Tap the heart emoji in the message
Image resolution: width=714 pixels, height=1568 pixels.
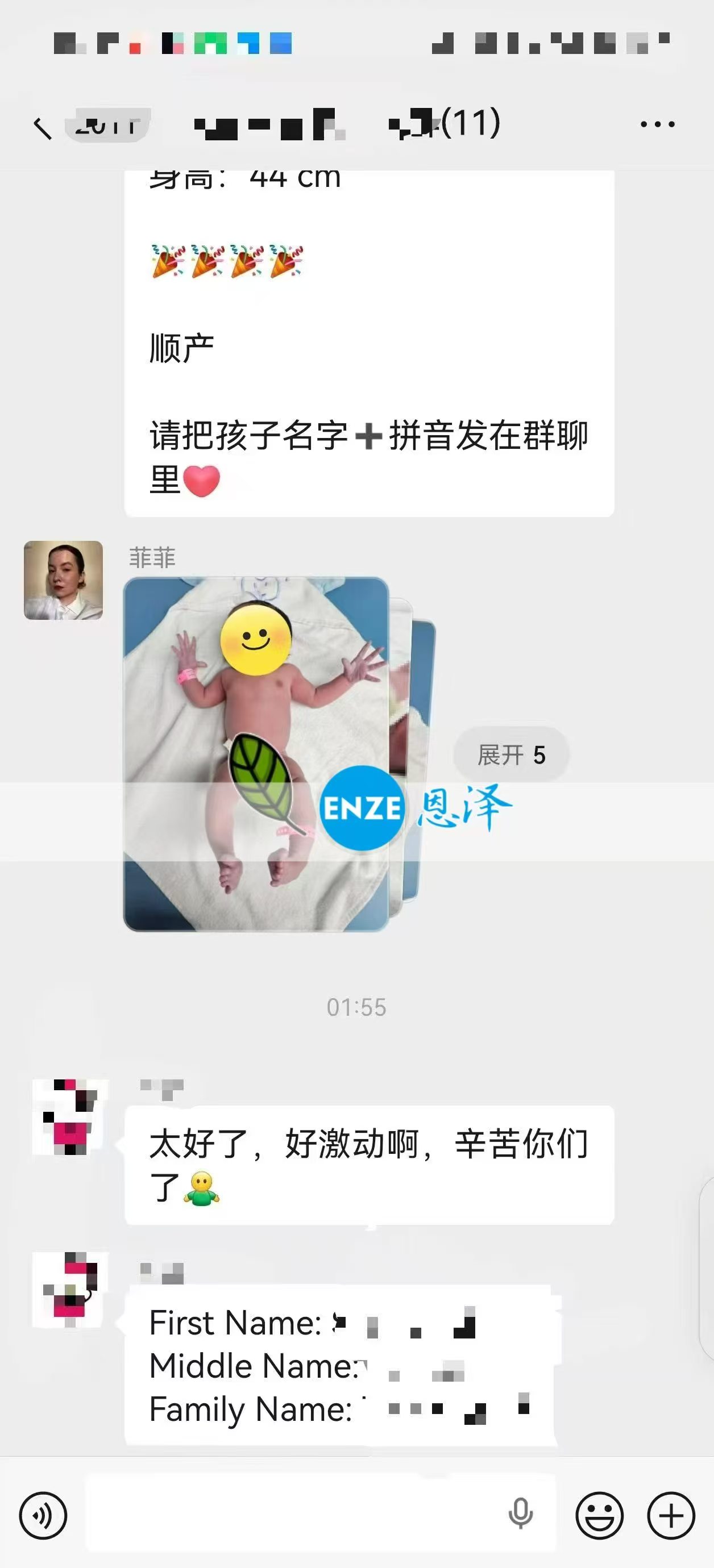pos(202,481)
